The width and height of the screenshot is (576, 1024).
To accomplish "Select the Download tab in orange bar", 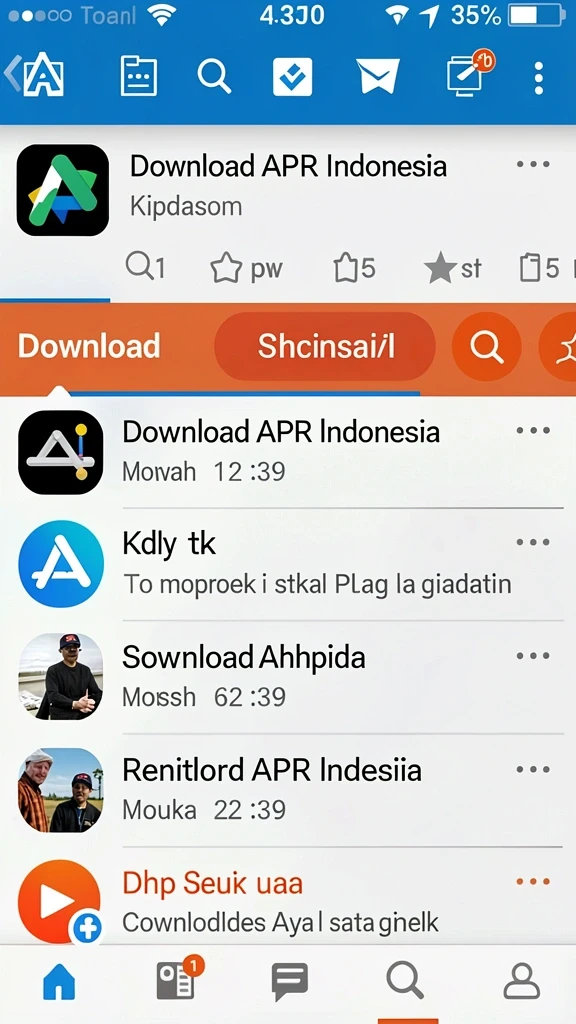I will 89,346.
